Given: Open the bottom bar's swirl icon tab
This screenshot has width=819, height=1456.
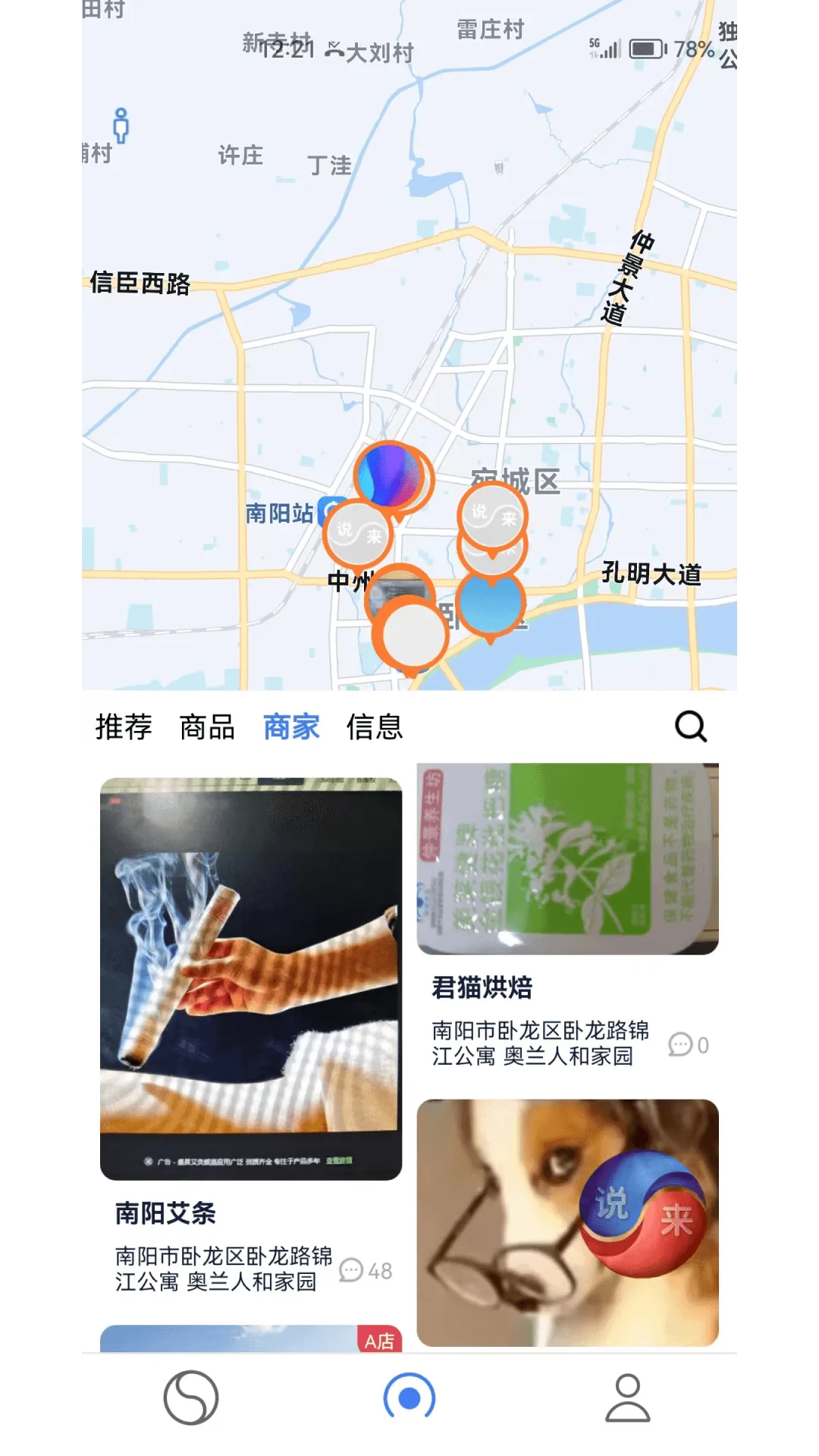Looking at the screenshot, I should pos(191,1398).
